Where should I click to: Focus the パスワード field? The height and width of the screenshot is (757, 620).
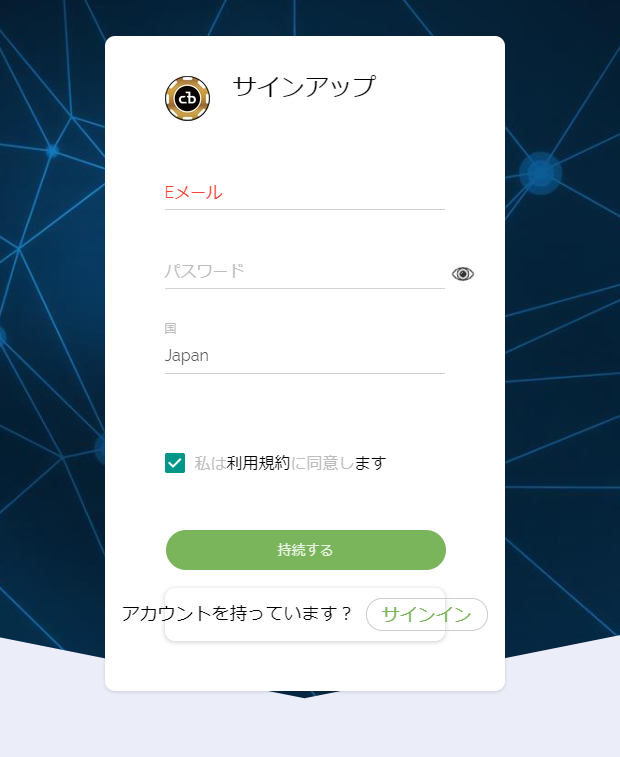[x=304, y=271]
